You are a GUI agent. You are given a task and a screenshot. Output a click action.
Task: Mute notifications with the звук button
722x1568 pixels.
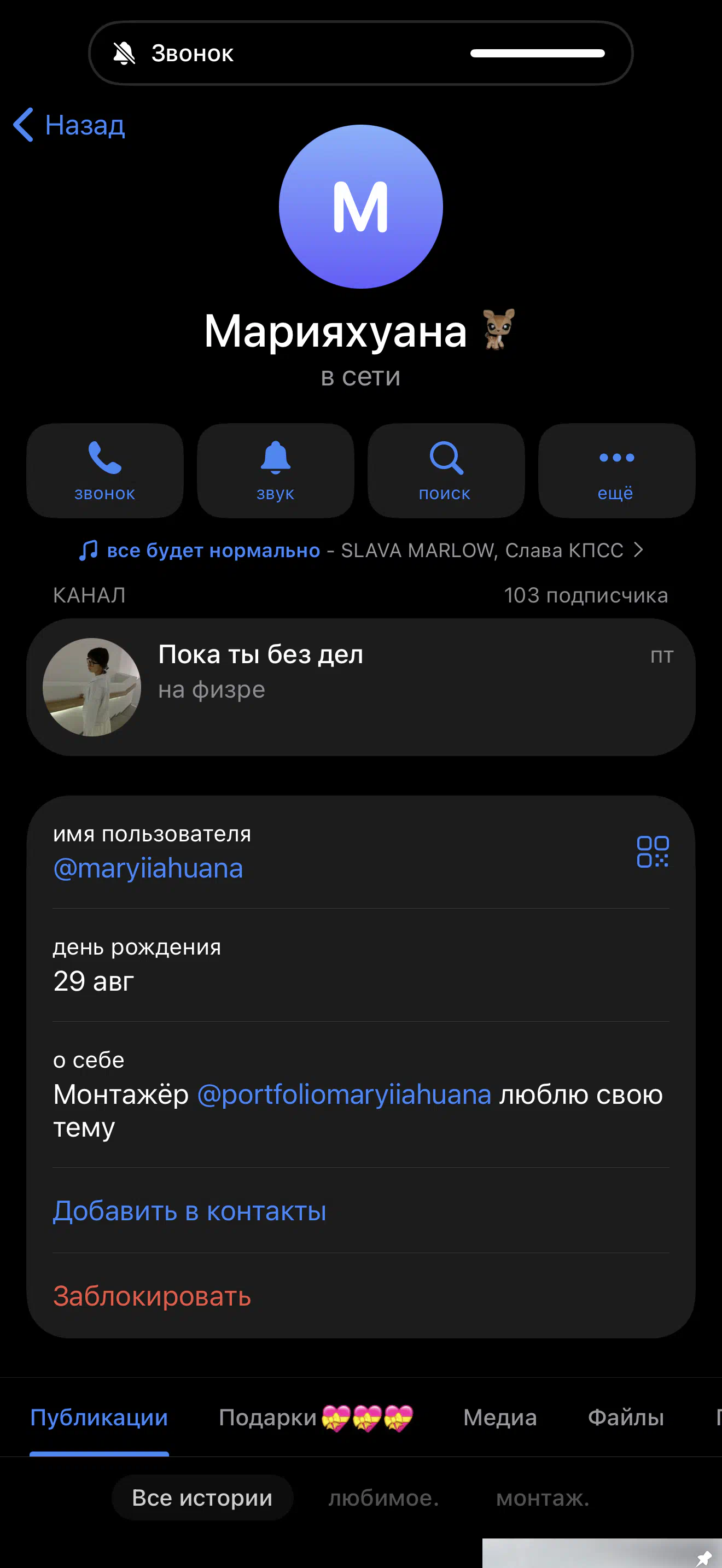pos(275,471)
